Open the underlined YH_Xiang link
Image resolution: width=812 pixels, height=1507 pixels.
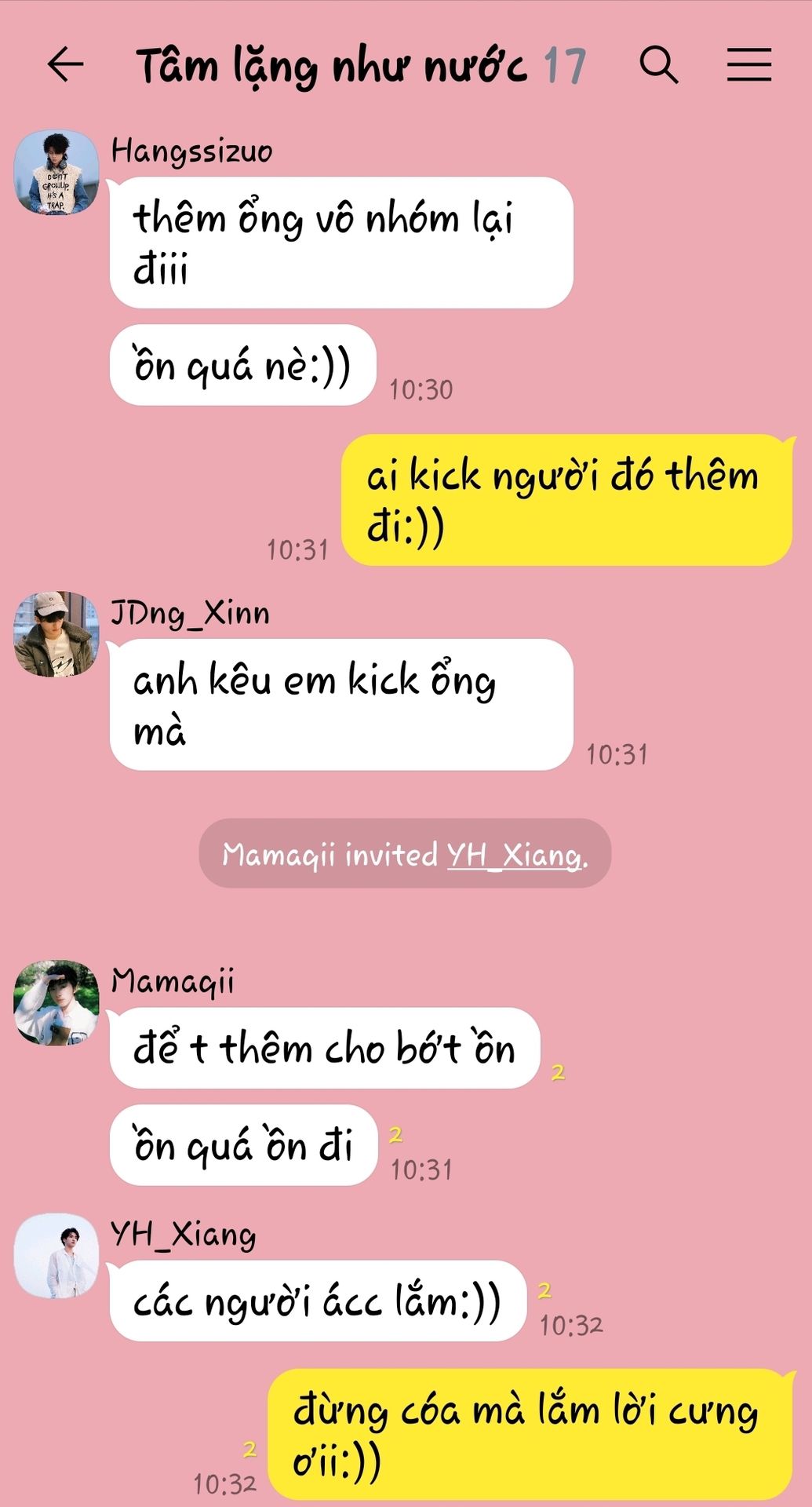[515, 854]
